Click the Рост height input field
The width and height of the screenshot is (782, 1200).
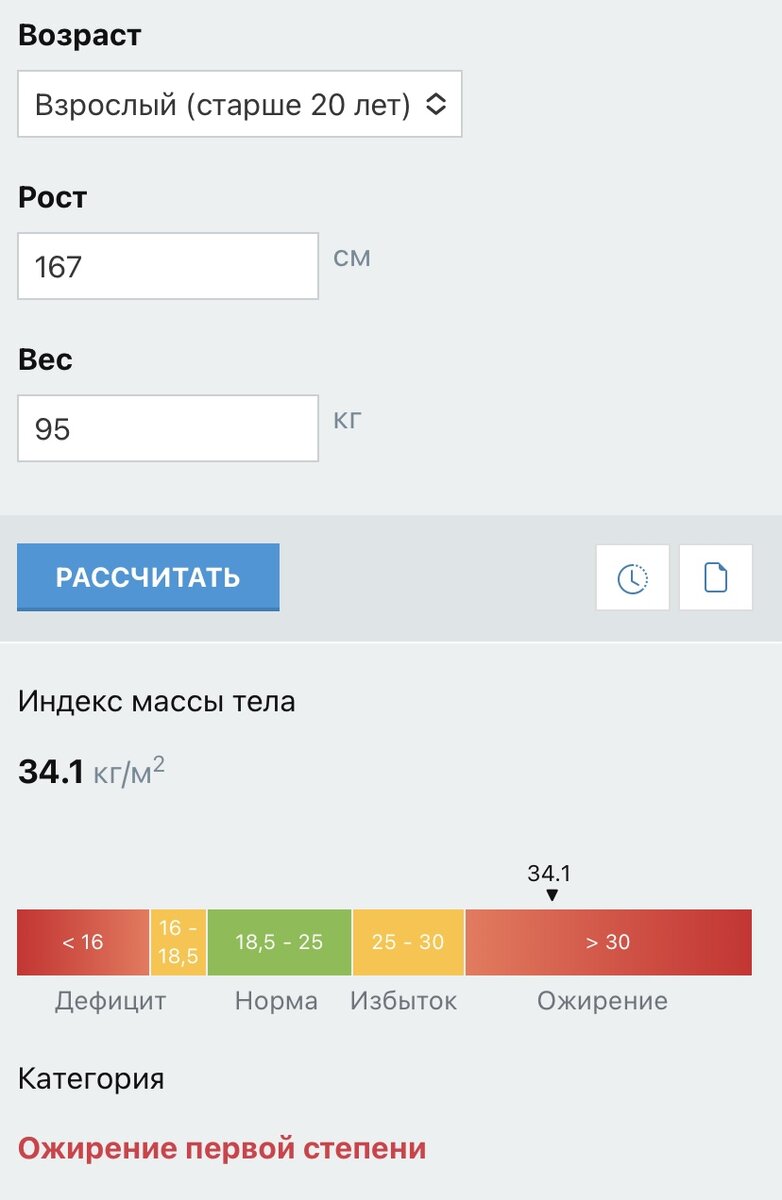point(167,265)
